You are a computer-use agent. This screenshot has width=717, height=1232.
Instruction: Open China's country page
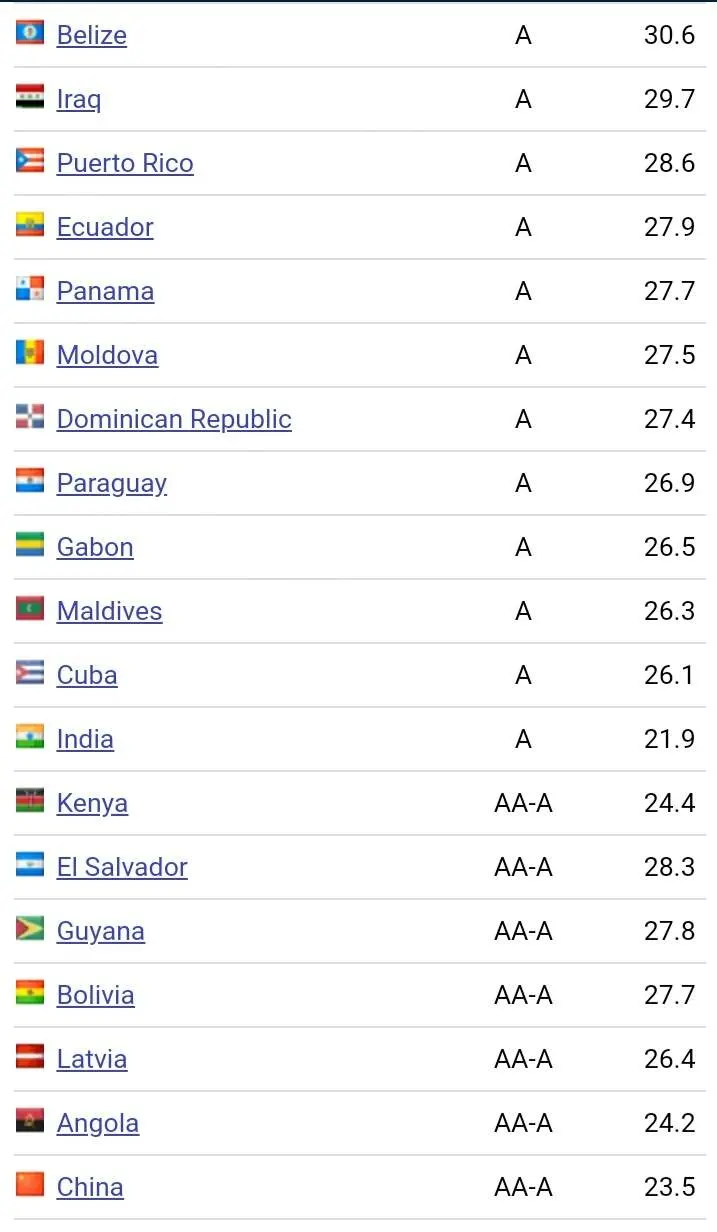pyautogui.click(x=90, y=1187)
